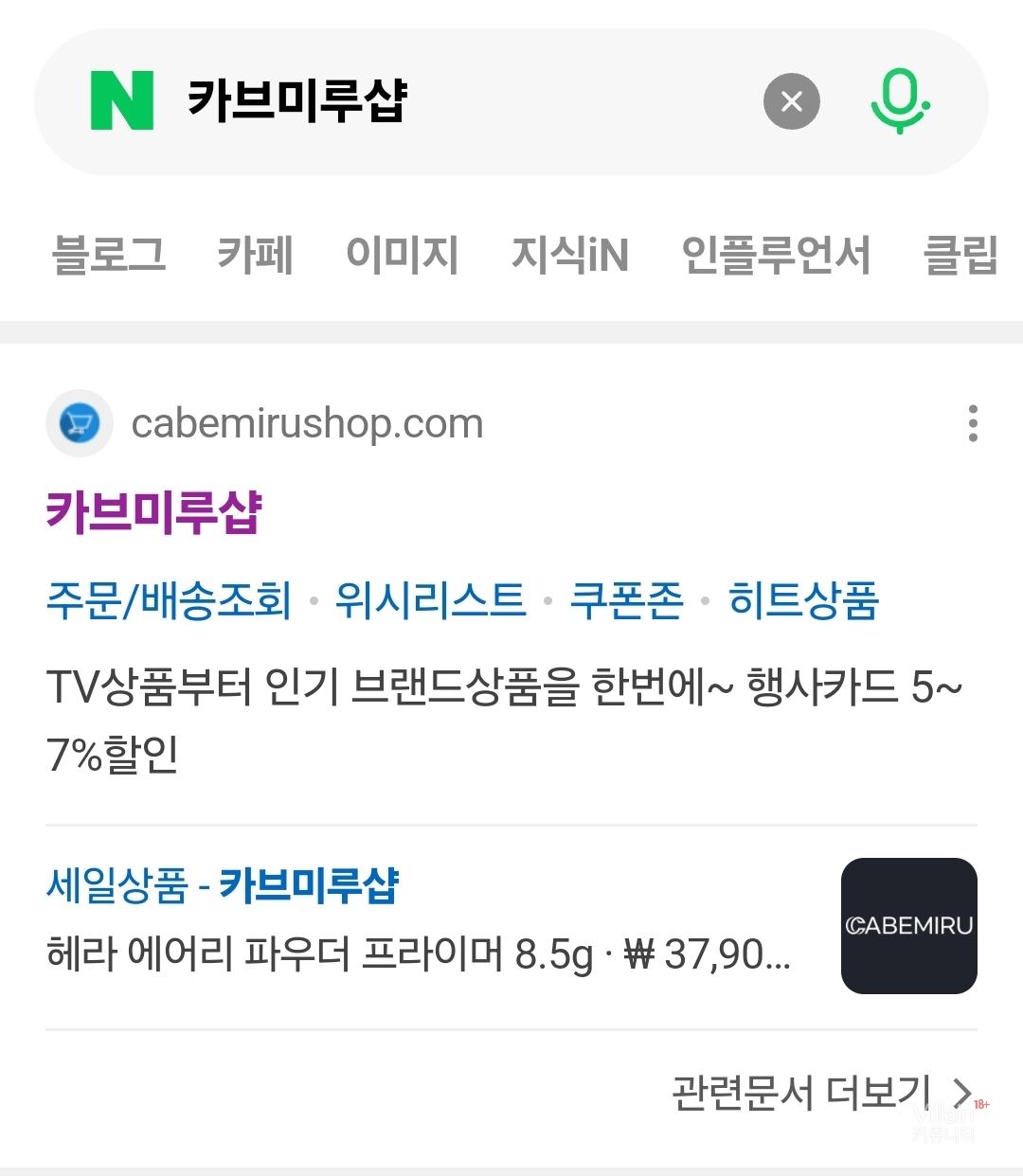Show more via 관련문서 더보기
Screen dimensions: 1023x1176
(820, 1093)
